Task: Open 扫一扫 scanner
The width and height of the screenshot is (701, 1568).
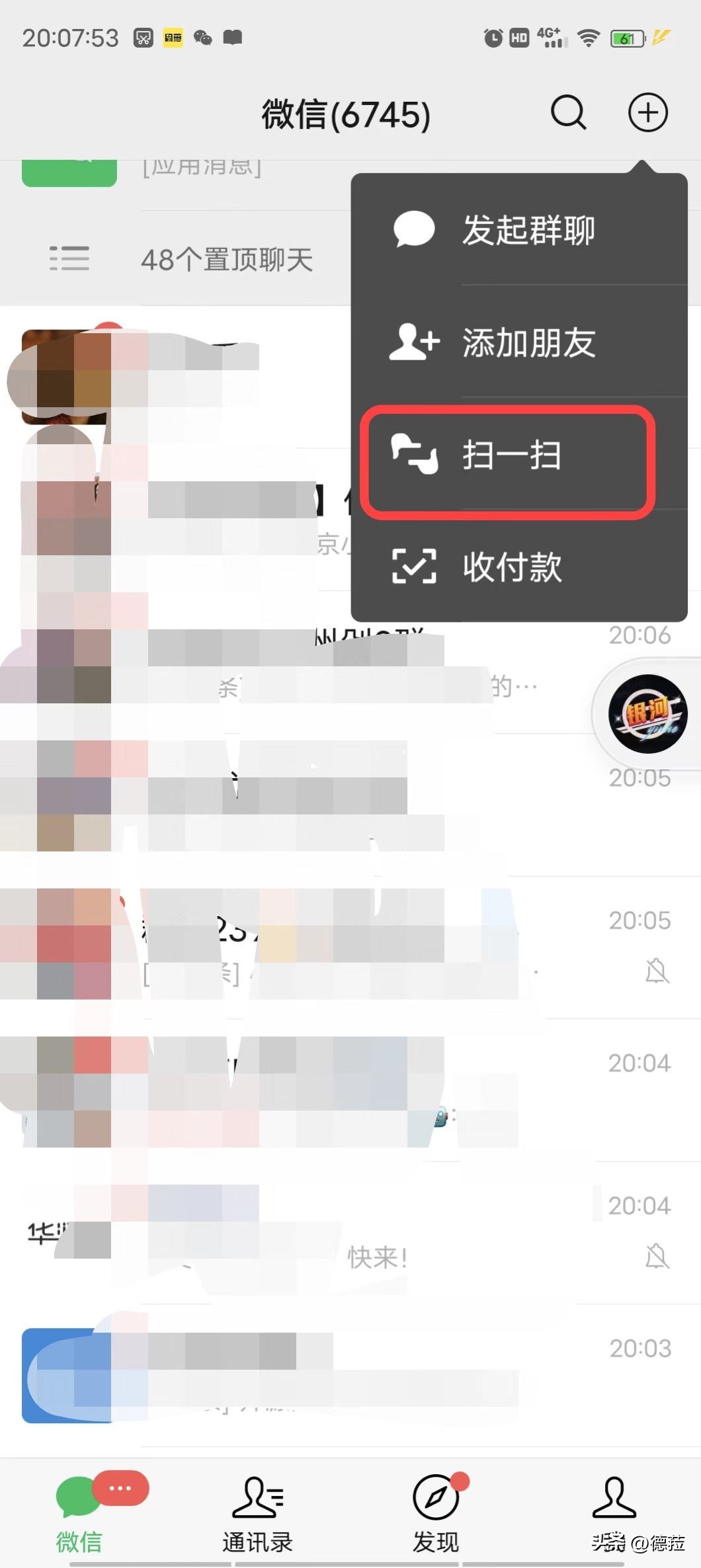Action: [509, 456]
